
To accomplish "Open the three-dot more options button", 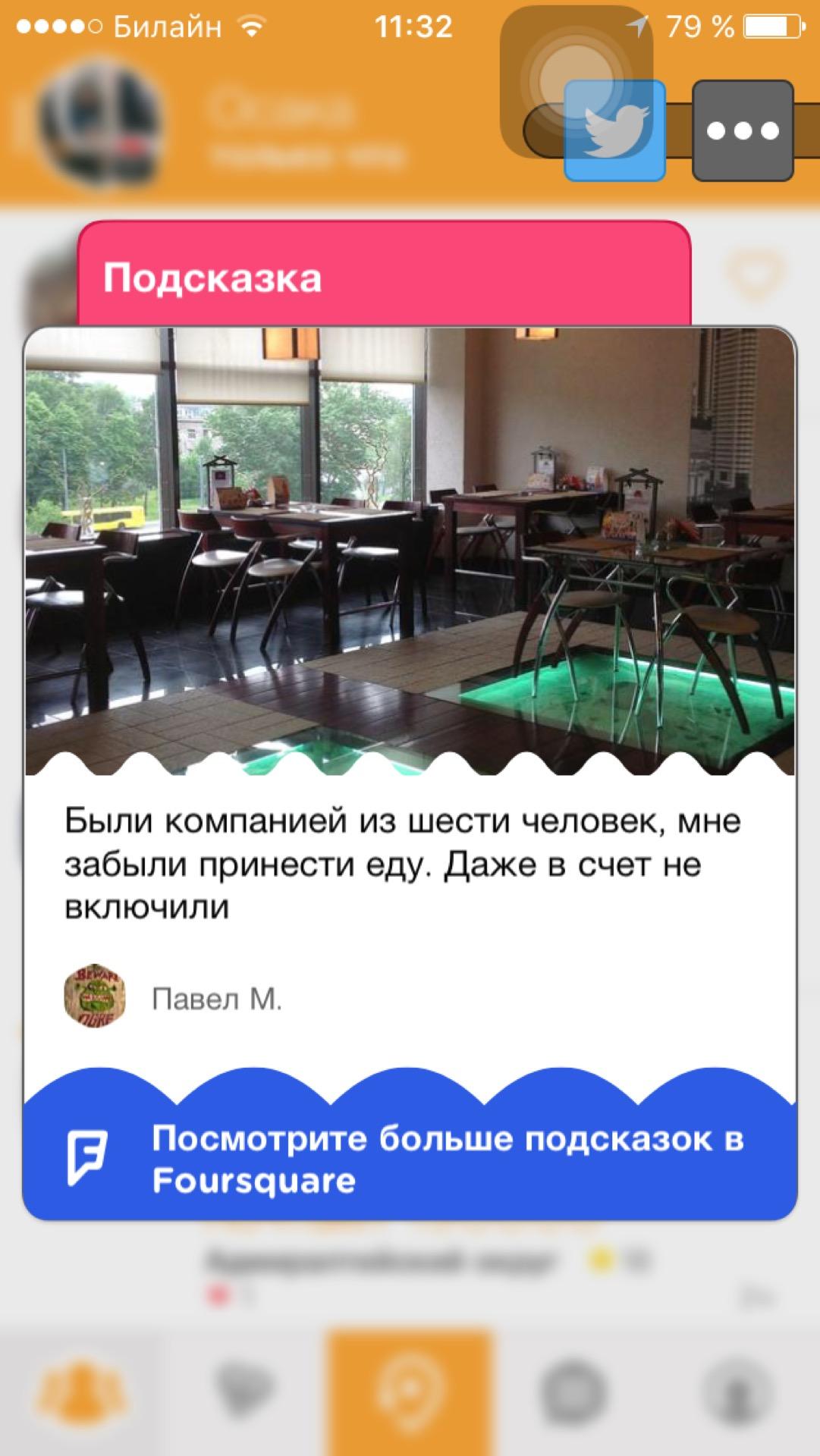I will 743,130.
